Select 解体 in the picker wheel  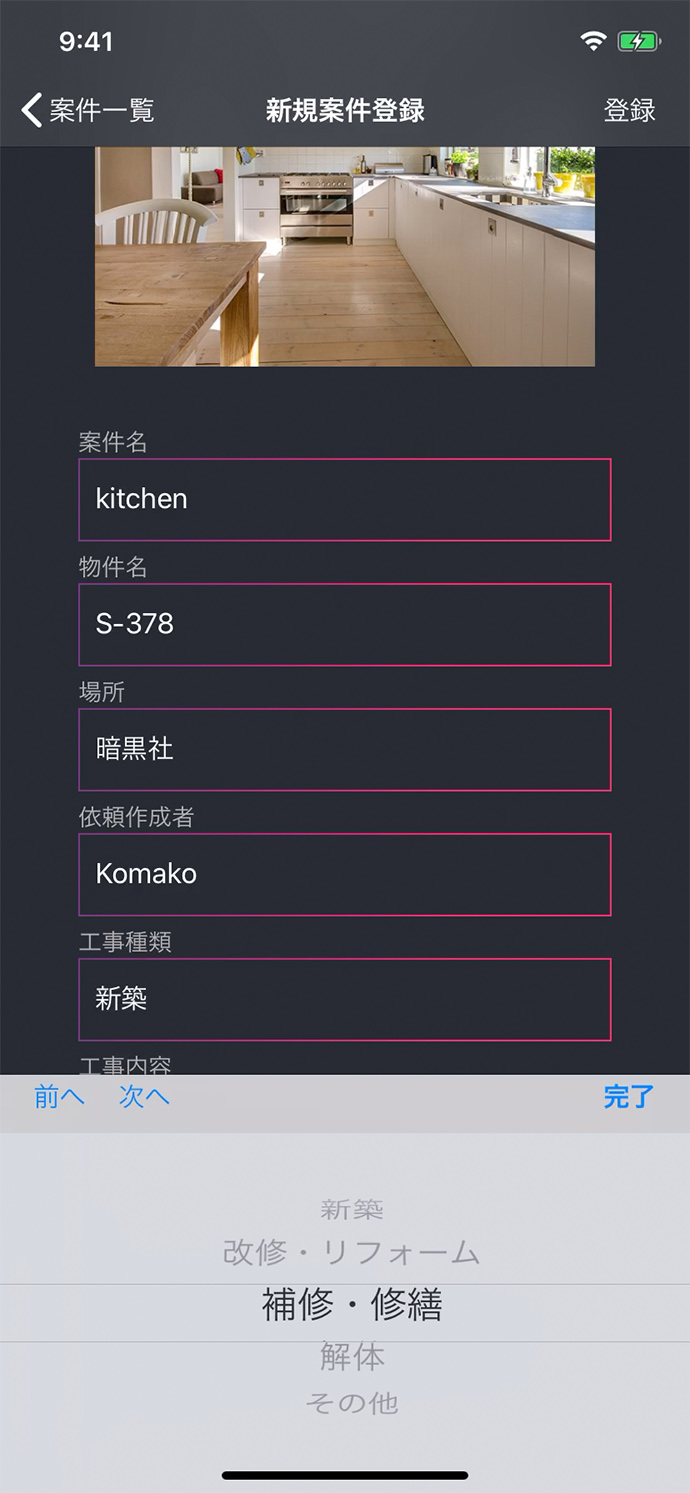point(351,1357)
